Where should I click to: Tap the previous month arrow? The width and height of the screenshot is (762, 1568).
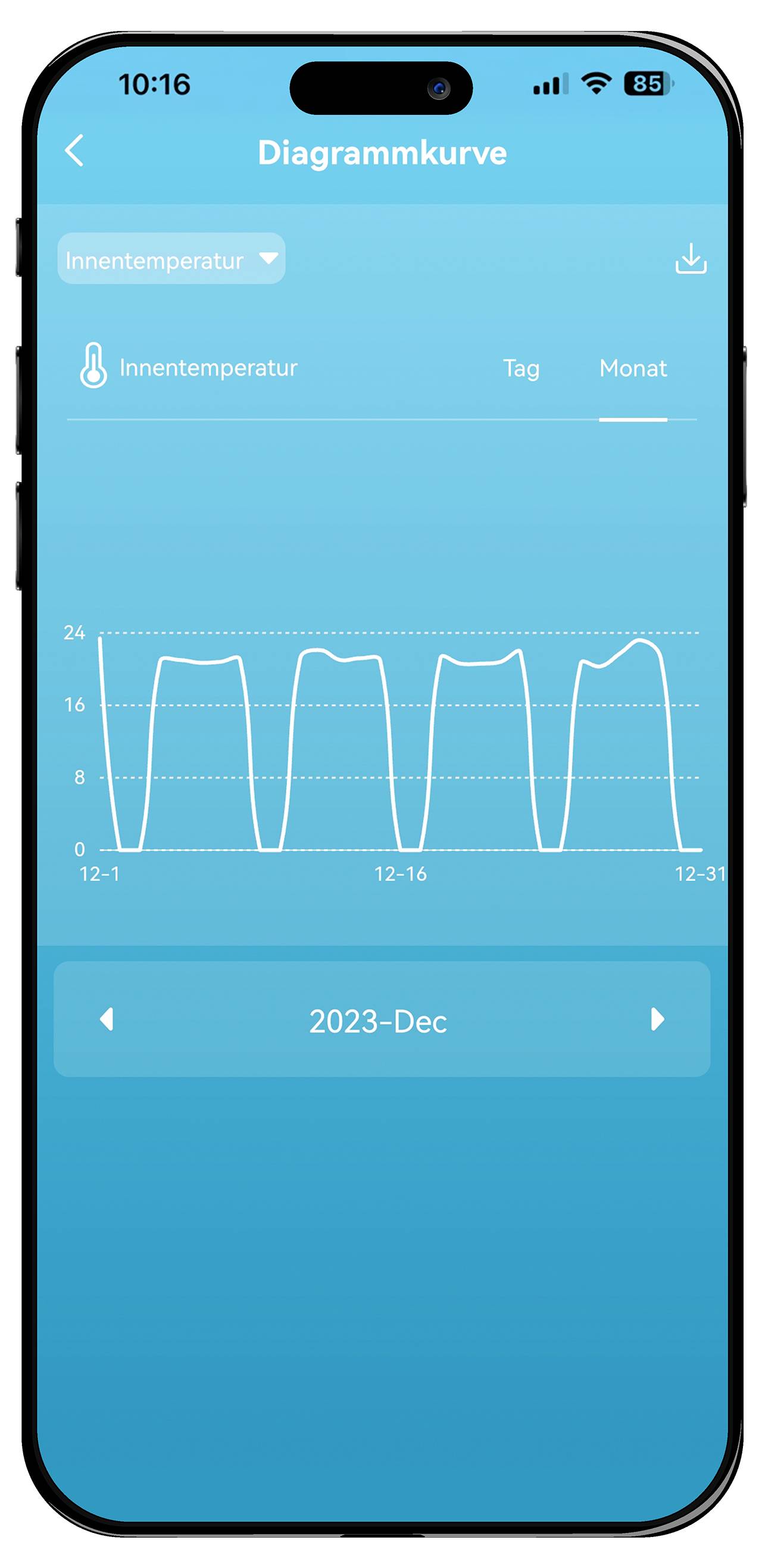pos(107,1022)
